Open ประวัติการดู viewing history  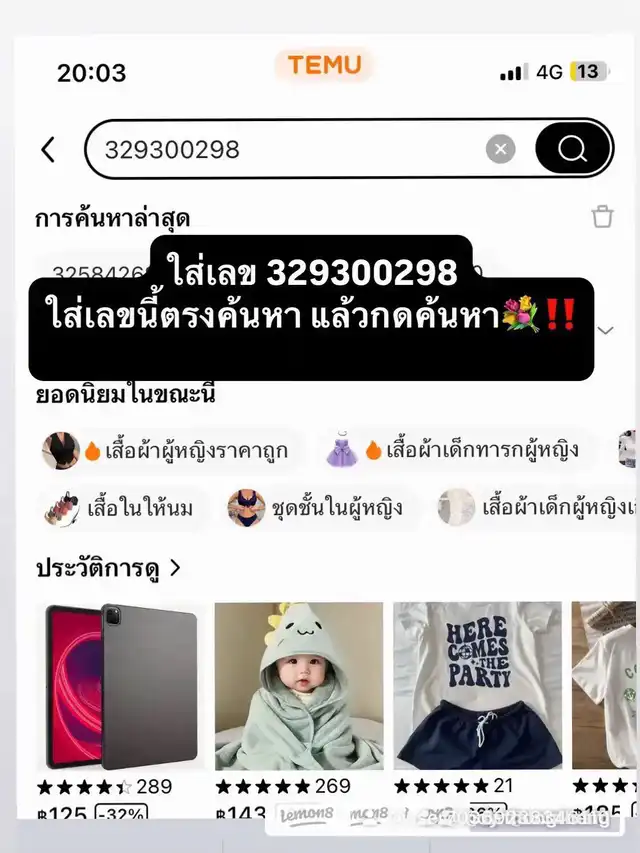pos(108,568)
